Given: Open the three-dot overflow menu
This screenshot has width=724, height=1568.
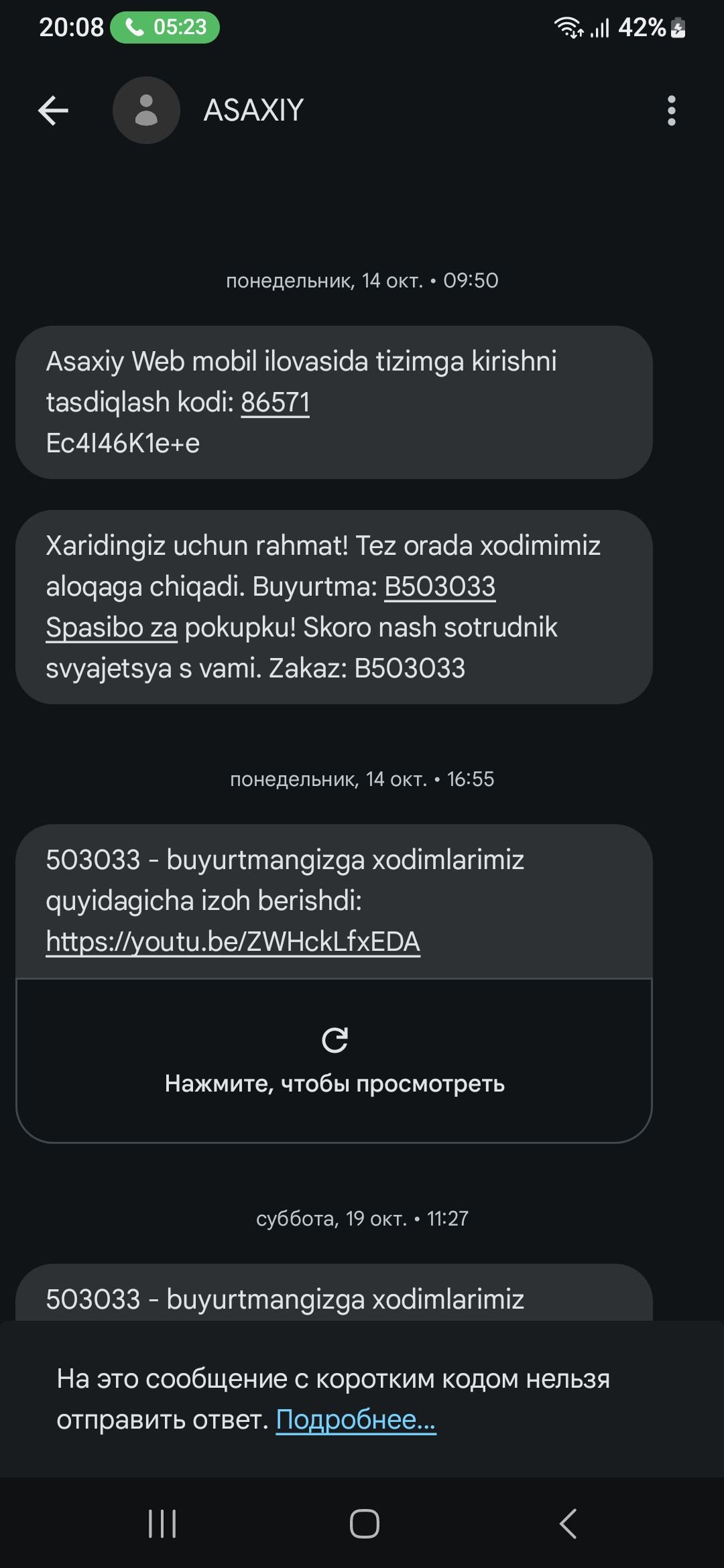Looking at the screenshot, I should tap(671, 111).
